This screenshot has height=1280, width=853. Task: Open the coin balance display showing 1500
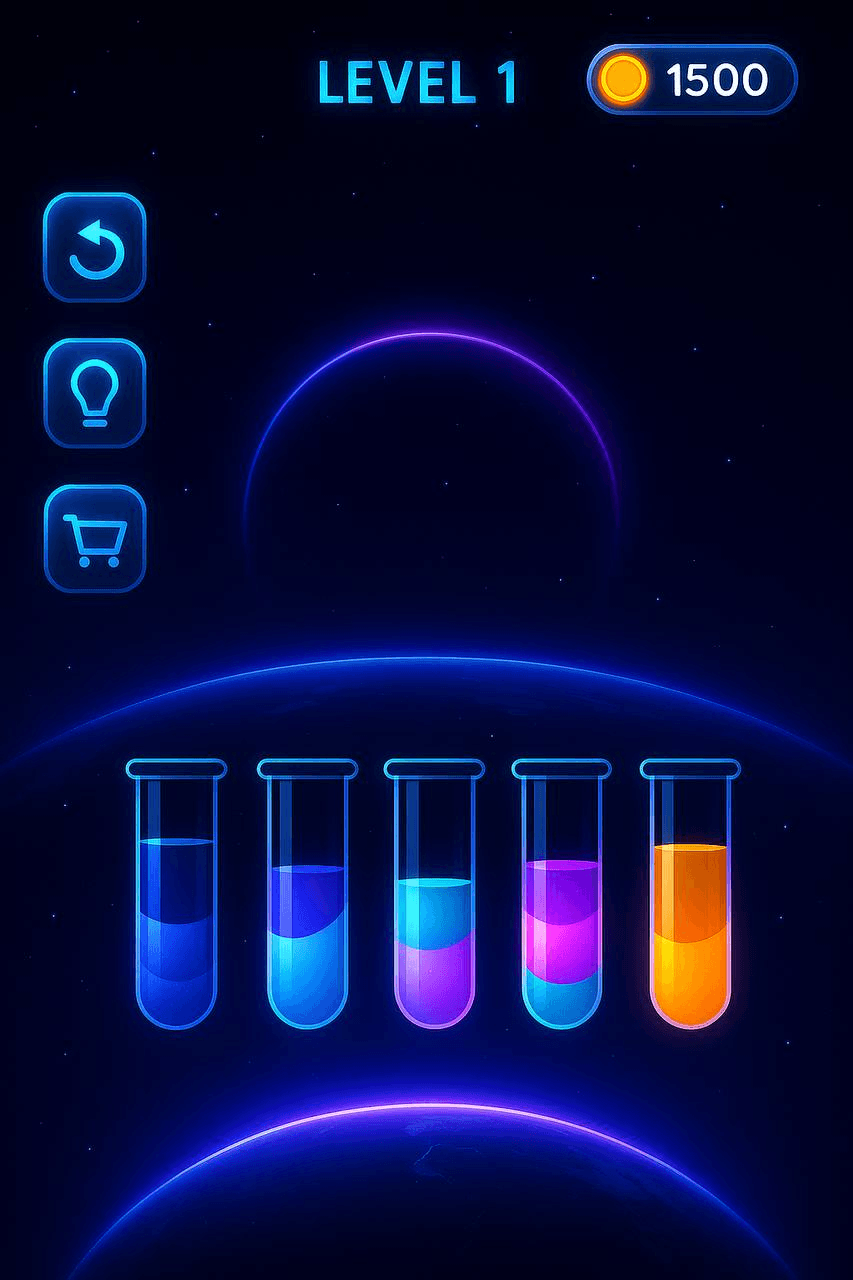click(690, 75)
